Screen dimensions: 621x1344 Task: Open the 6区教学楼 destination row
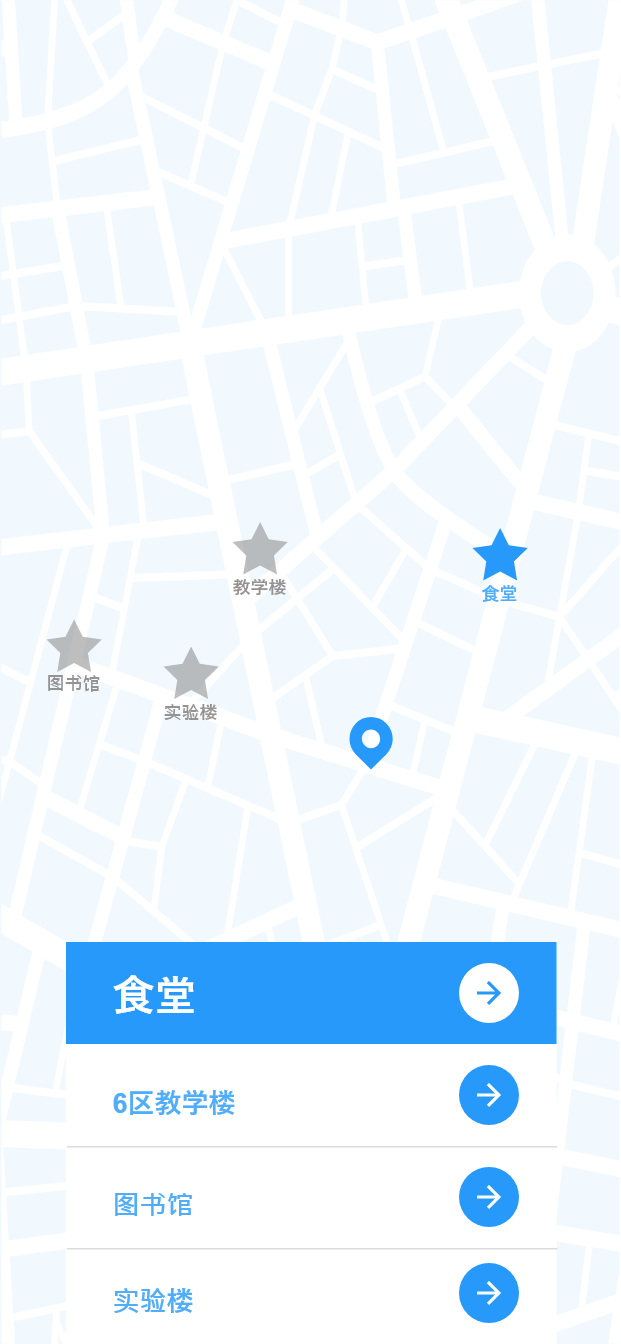174,1103
